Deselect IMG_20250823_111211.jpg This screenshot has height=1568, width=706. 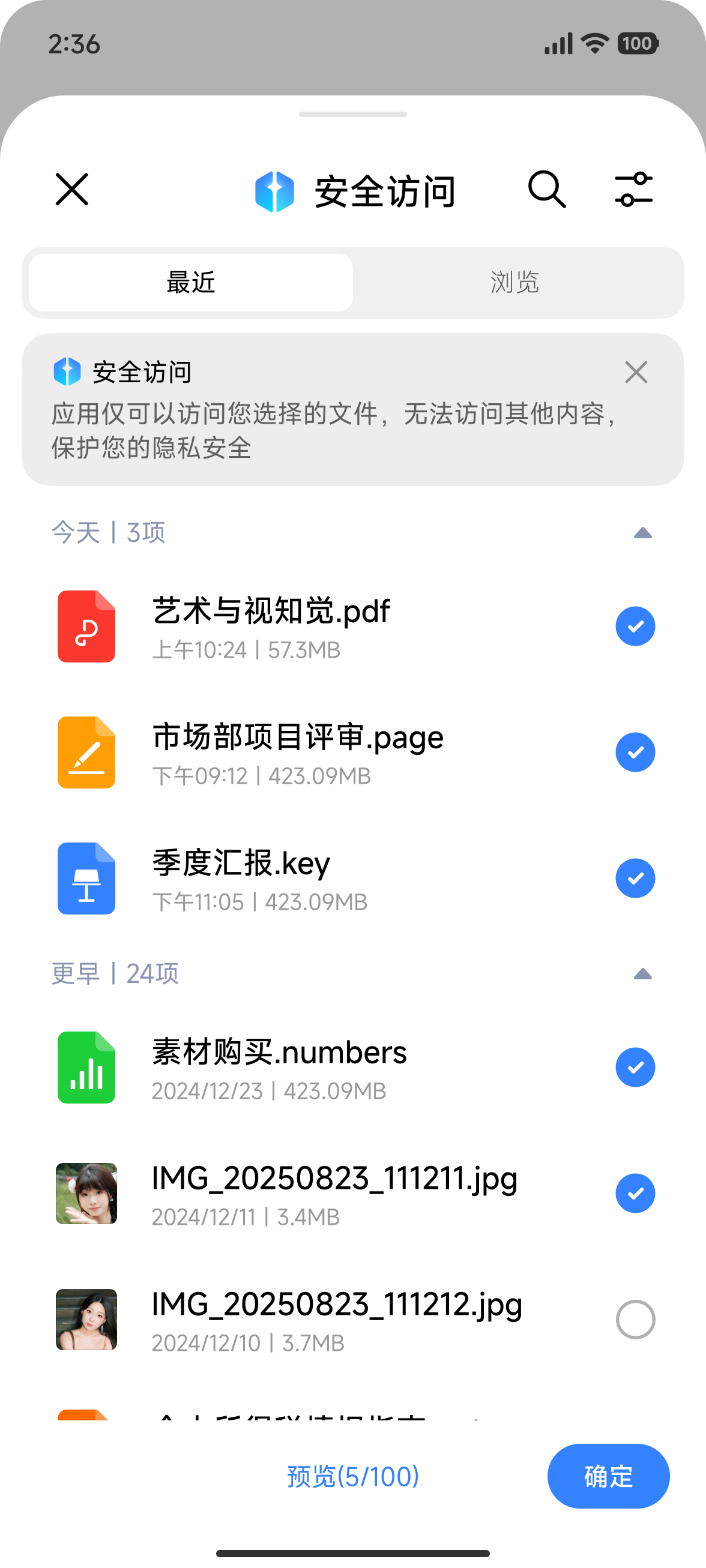(635, 1193)
